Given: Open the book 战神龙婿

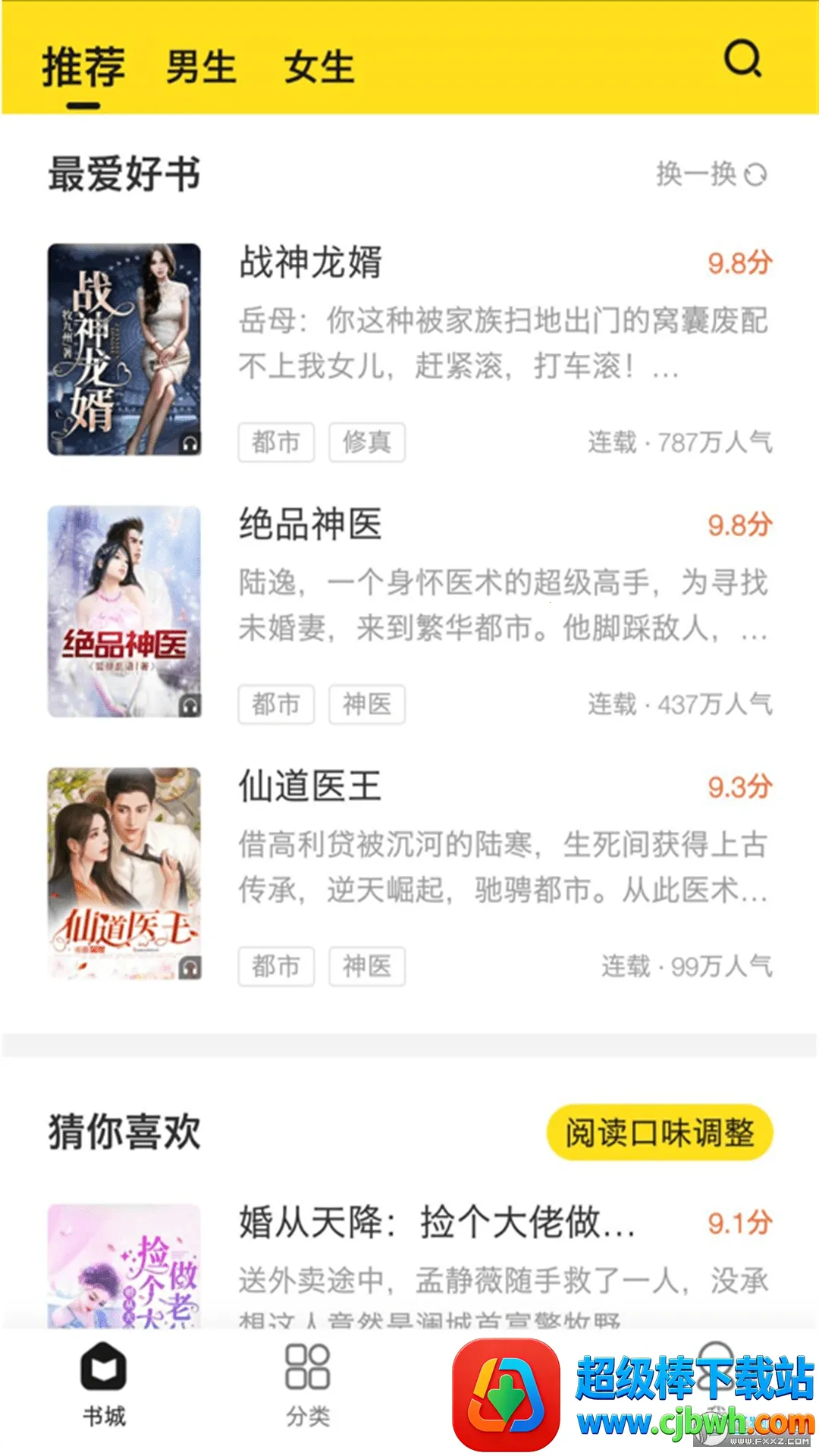Looking at the screenshot, I should tap(311, 262).
